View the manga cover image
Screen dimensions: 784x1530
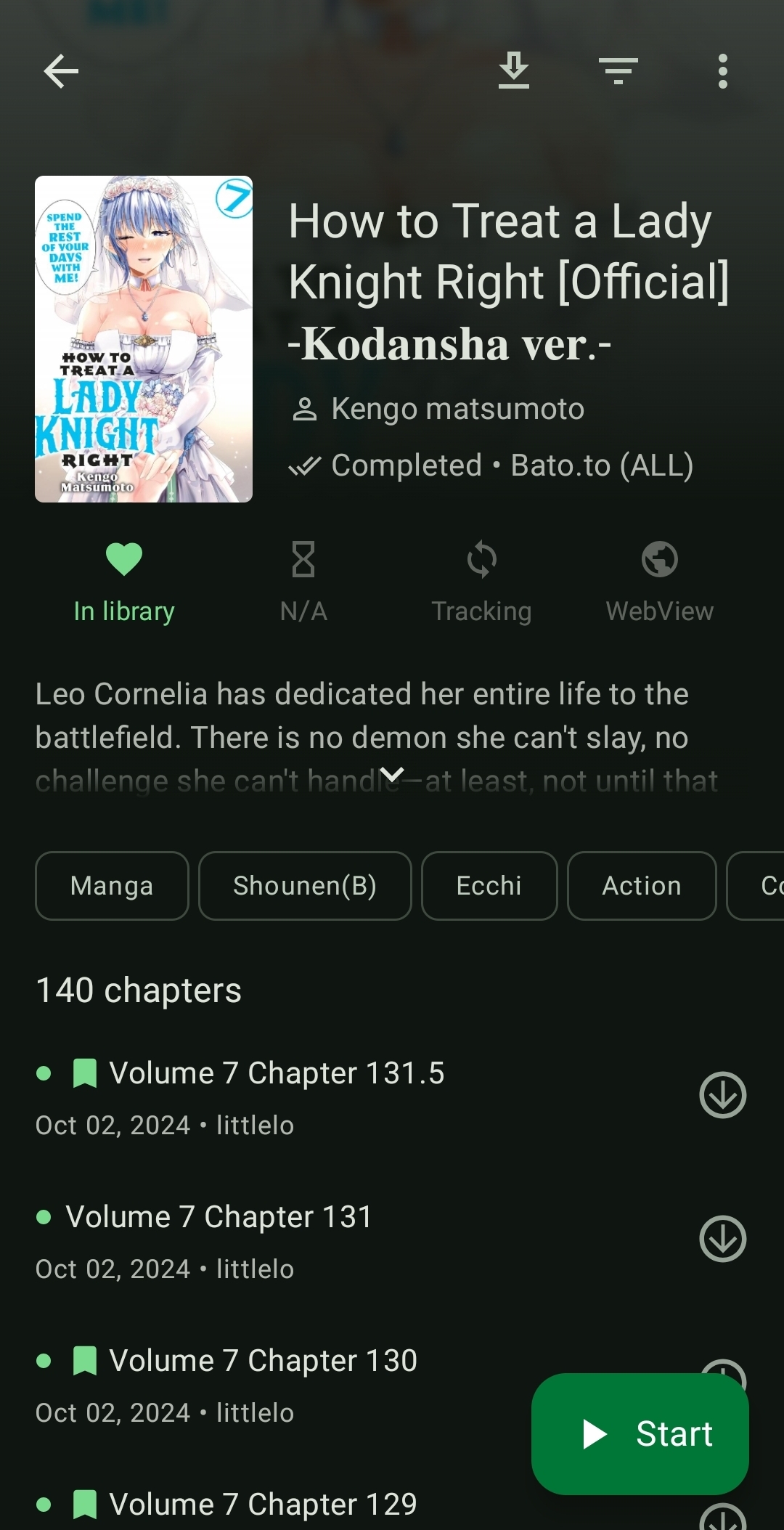click(144, 339)
